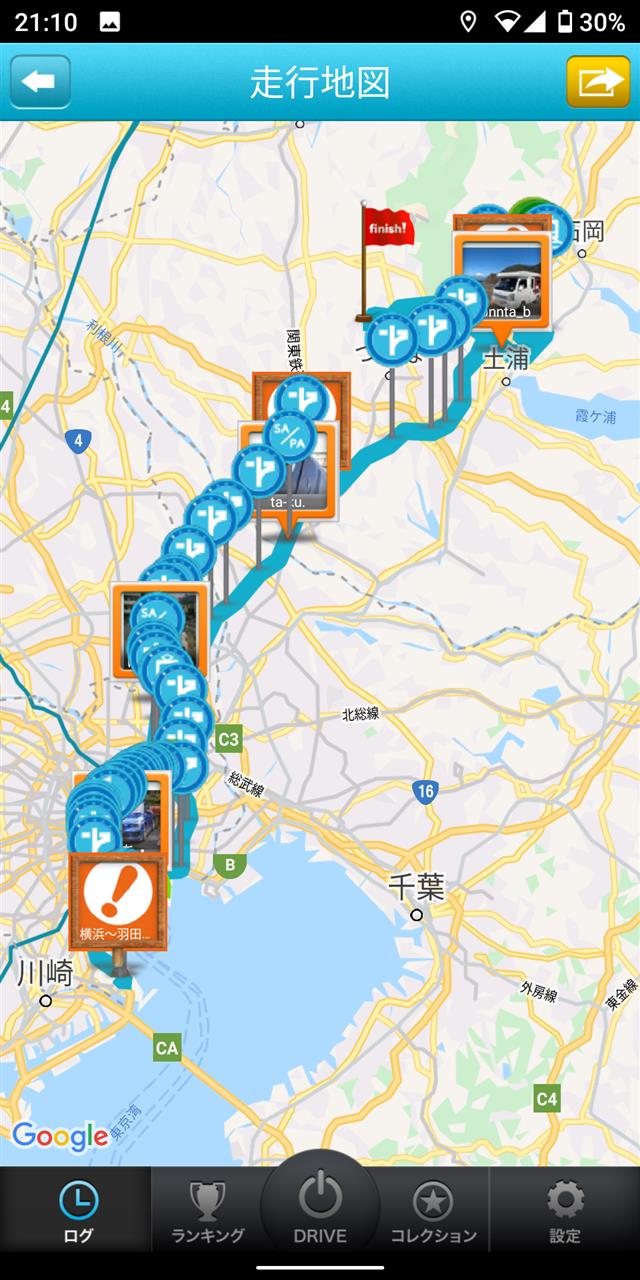
Task: Open the コレクション tab
Action: point(433,1211)
